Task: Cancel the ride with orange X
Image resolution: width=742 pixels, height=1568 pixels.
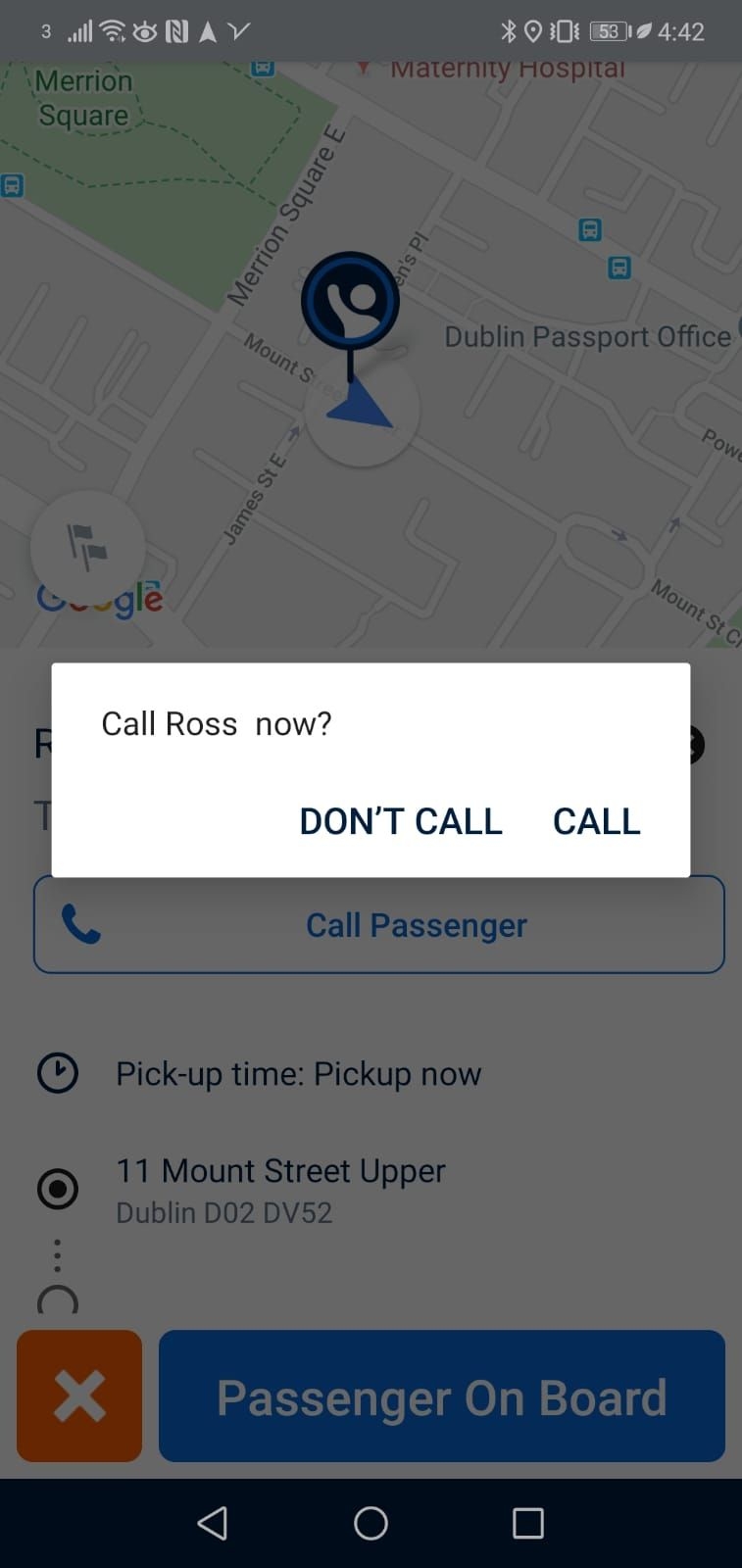Action: 79,1396
